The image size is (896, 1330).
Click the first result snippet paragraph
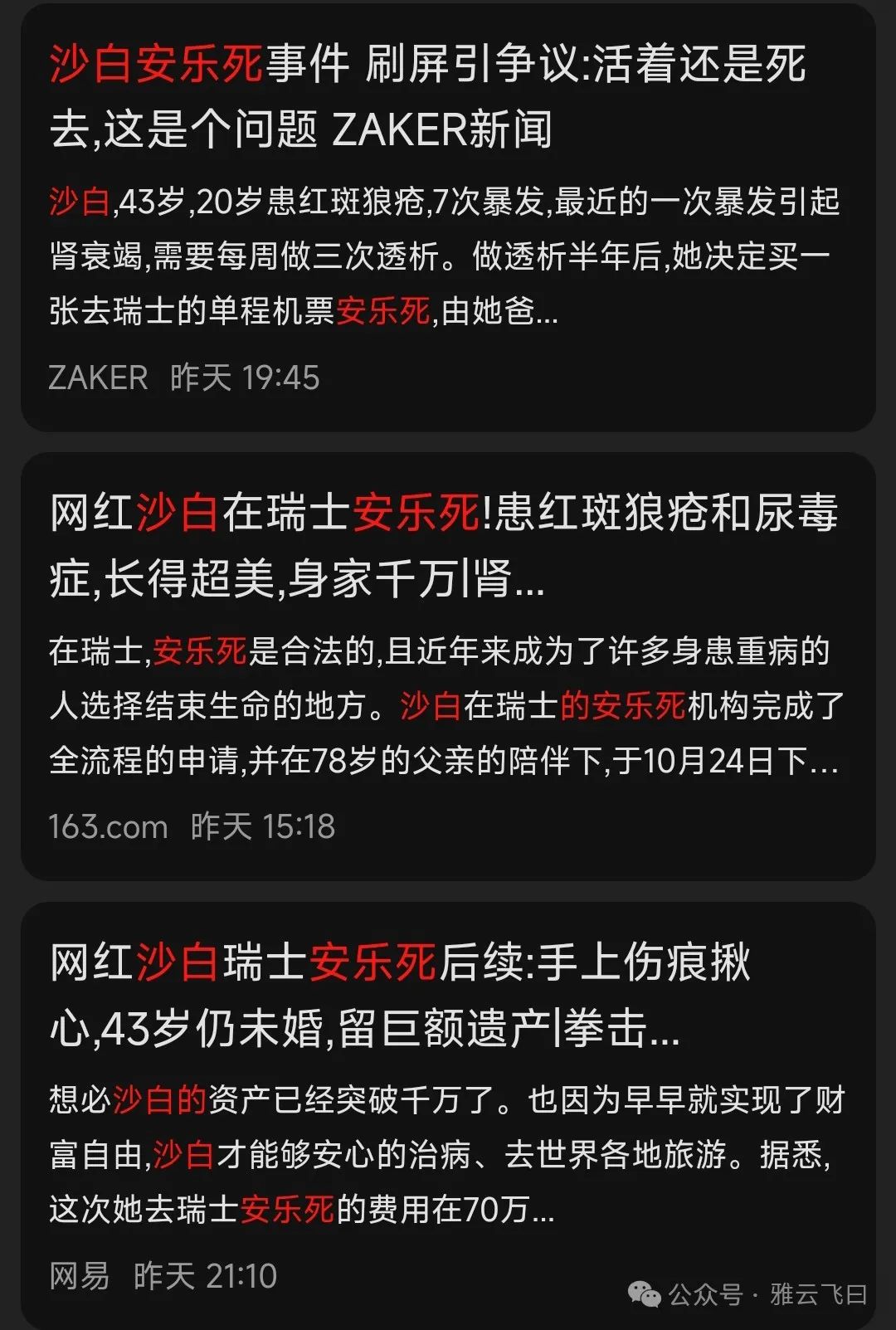point(440,253)
